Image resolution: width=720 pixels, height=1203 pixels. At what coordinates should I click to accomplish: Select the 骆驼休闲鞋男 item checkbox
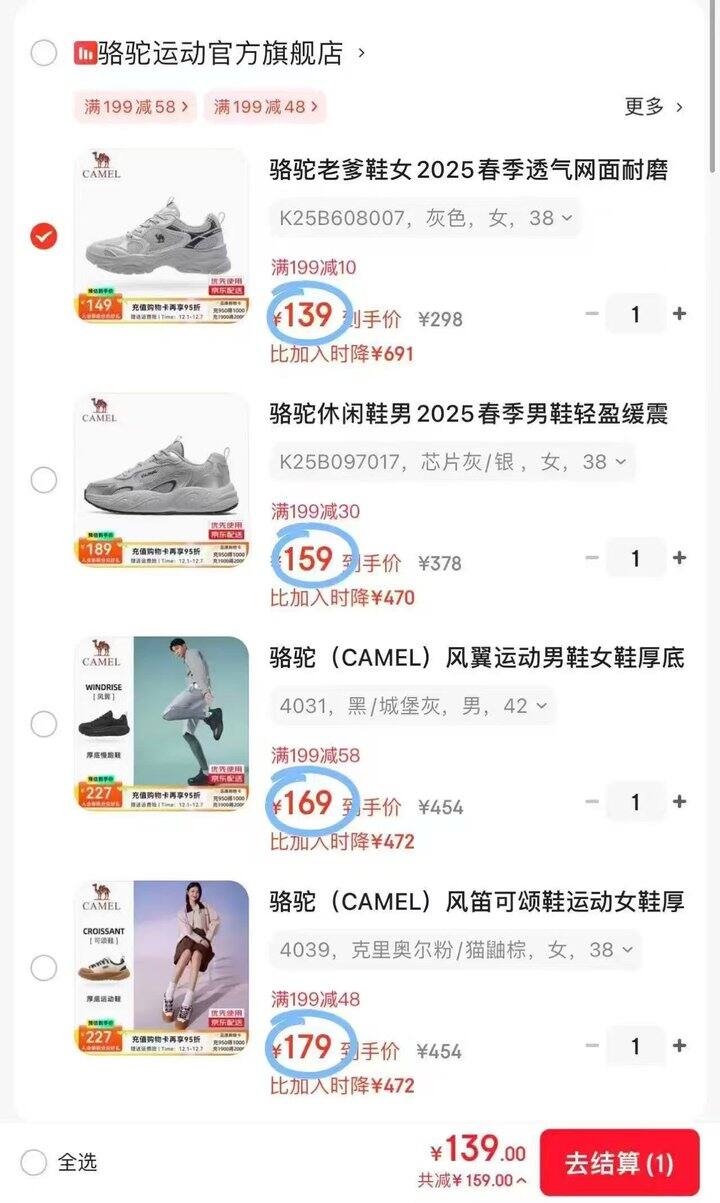point(41,480)
